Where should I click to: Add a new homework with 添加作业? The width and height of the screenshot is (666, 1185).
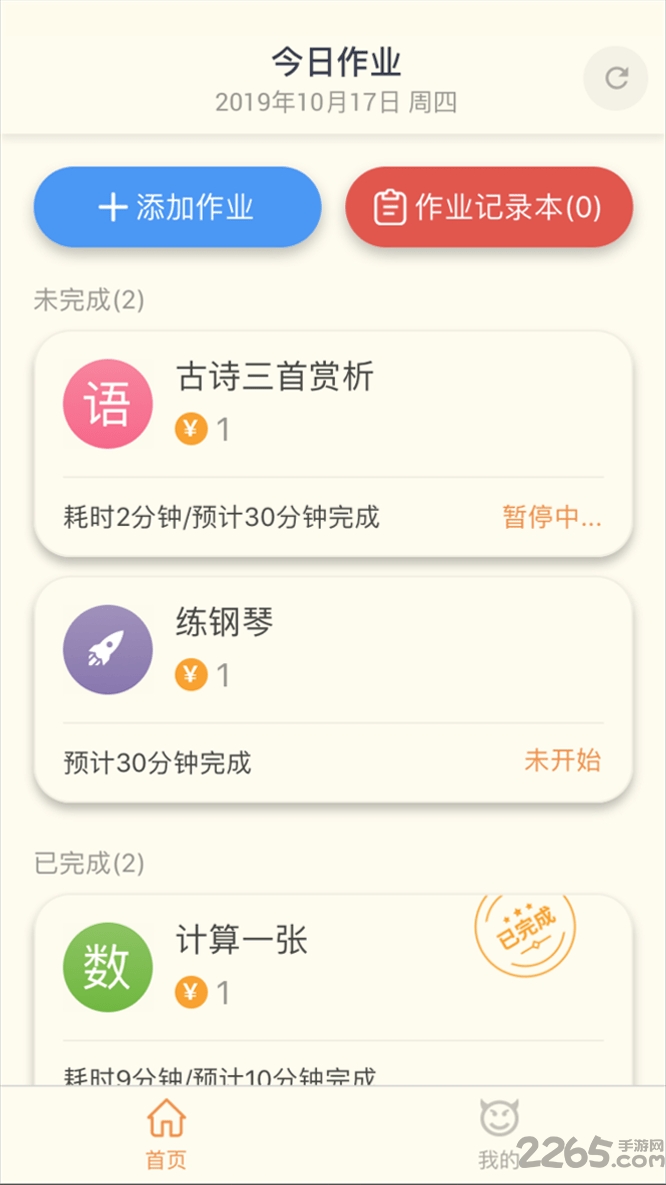pos(178,207)
